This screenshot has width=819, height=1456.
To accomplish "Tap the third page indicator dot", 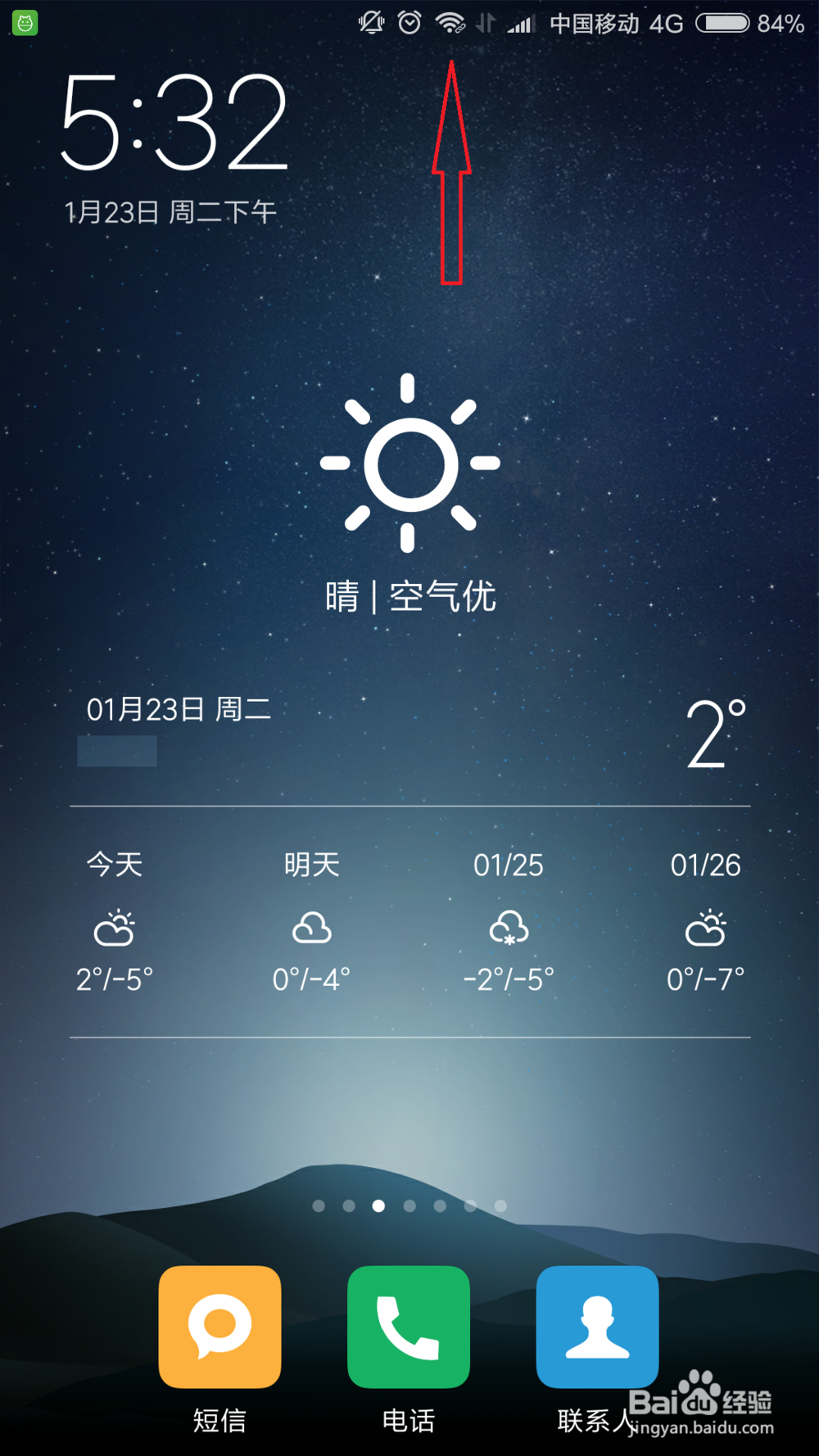I will (379, 1205).
